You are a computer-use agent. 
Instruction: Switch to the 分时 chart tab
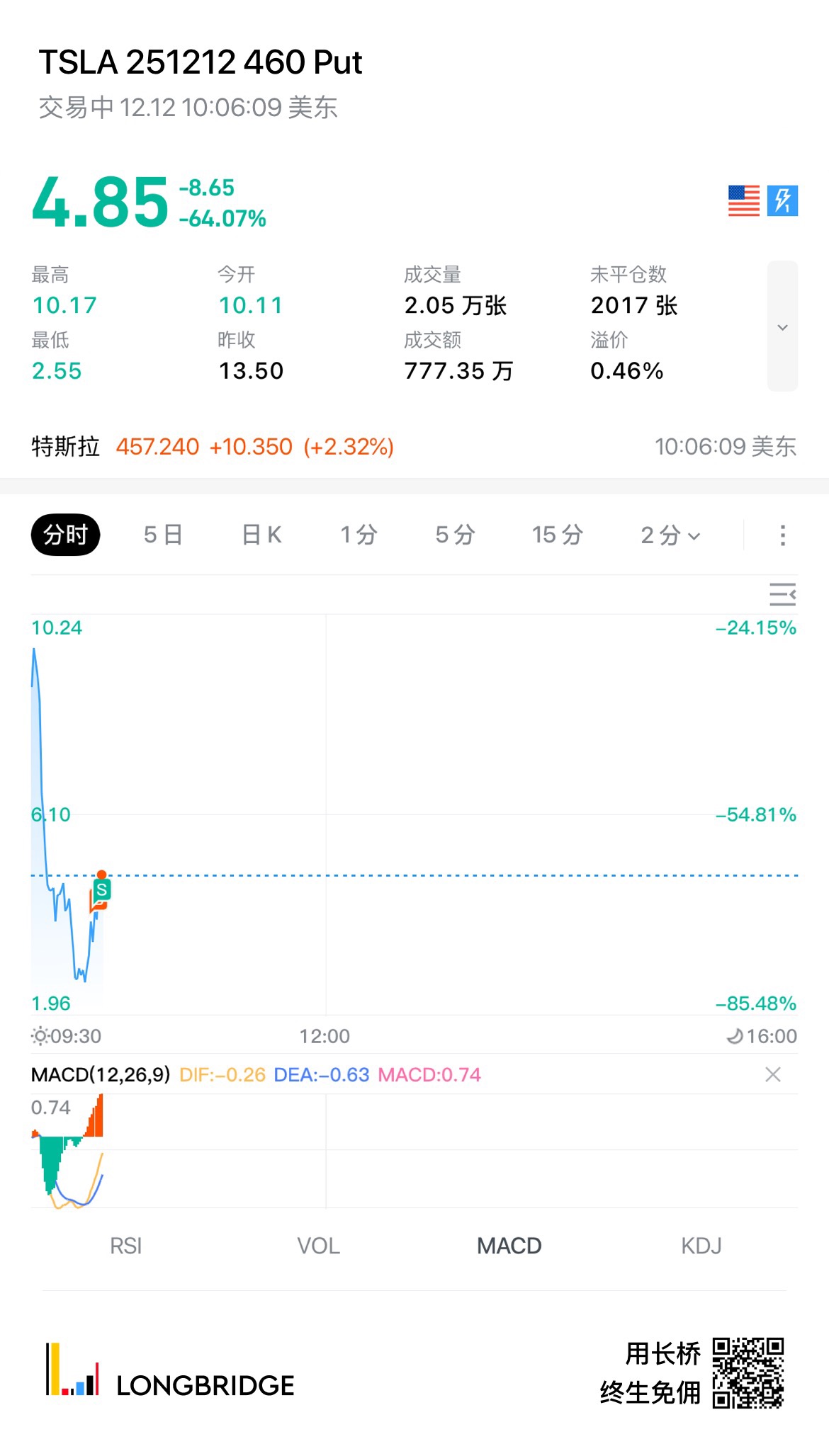[65, 535]
